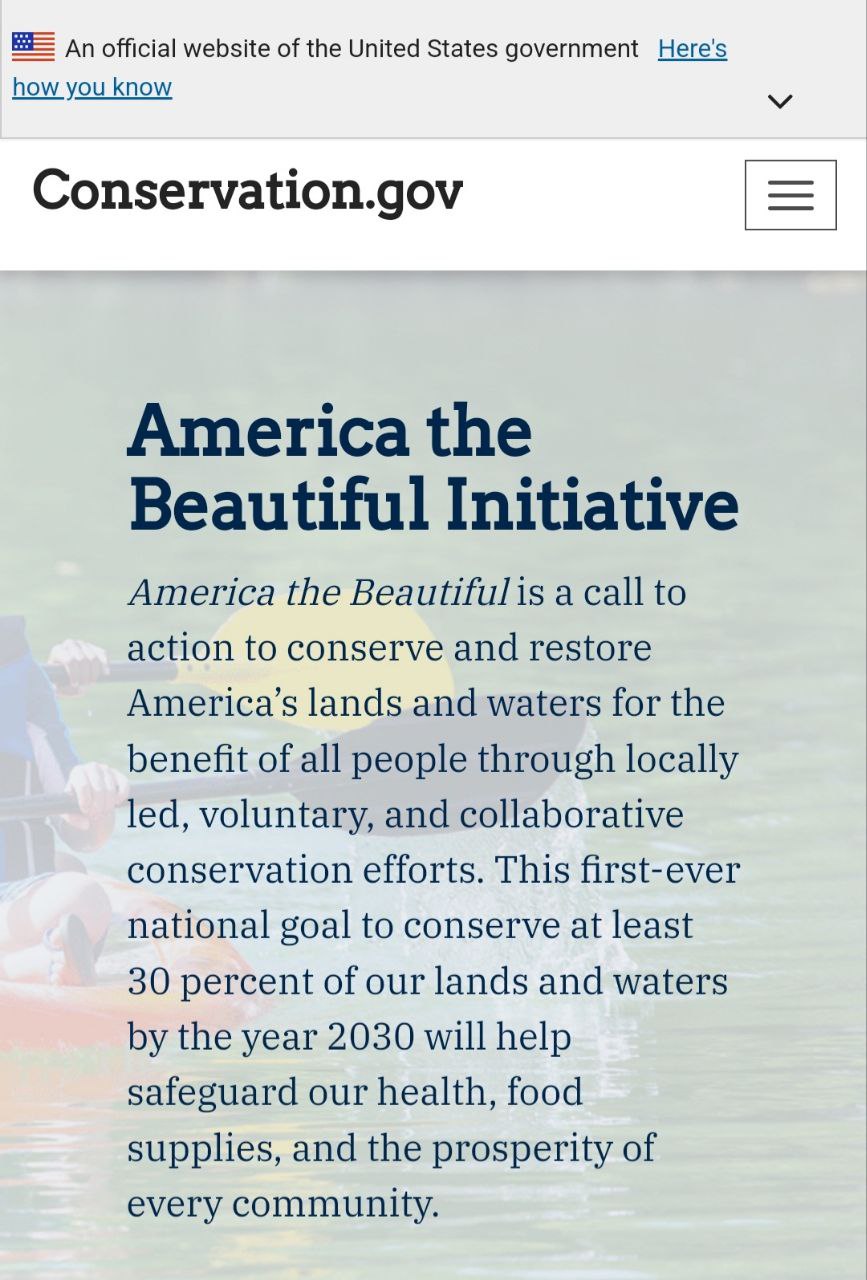Screen dimensions: 867x1280
Task: Open the hamburger navigation menu
Action: tap(790, 195)
